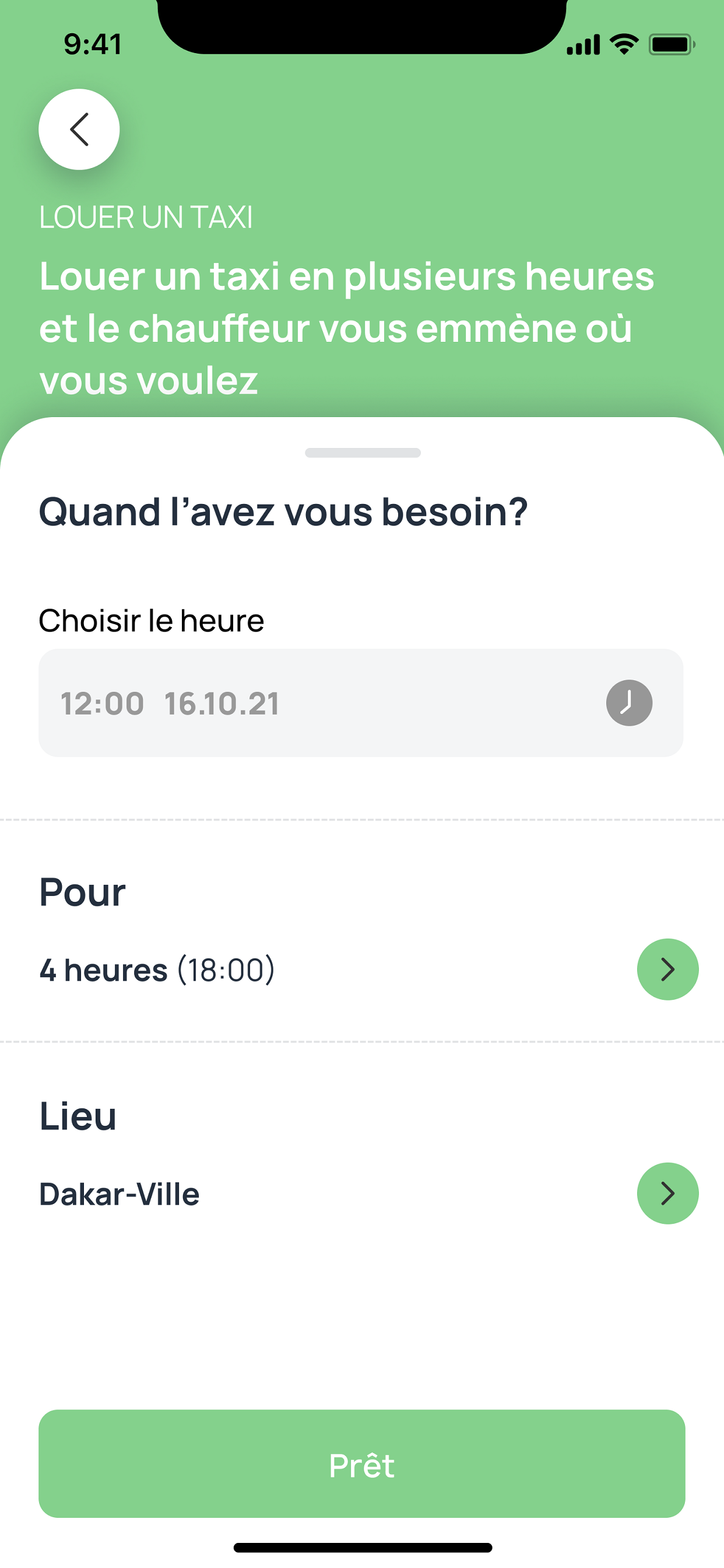Change the location Dakar-Ville via arrow
Viewport: 724px width, 1568px height.
click(x=667, y=1193)
